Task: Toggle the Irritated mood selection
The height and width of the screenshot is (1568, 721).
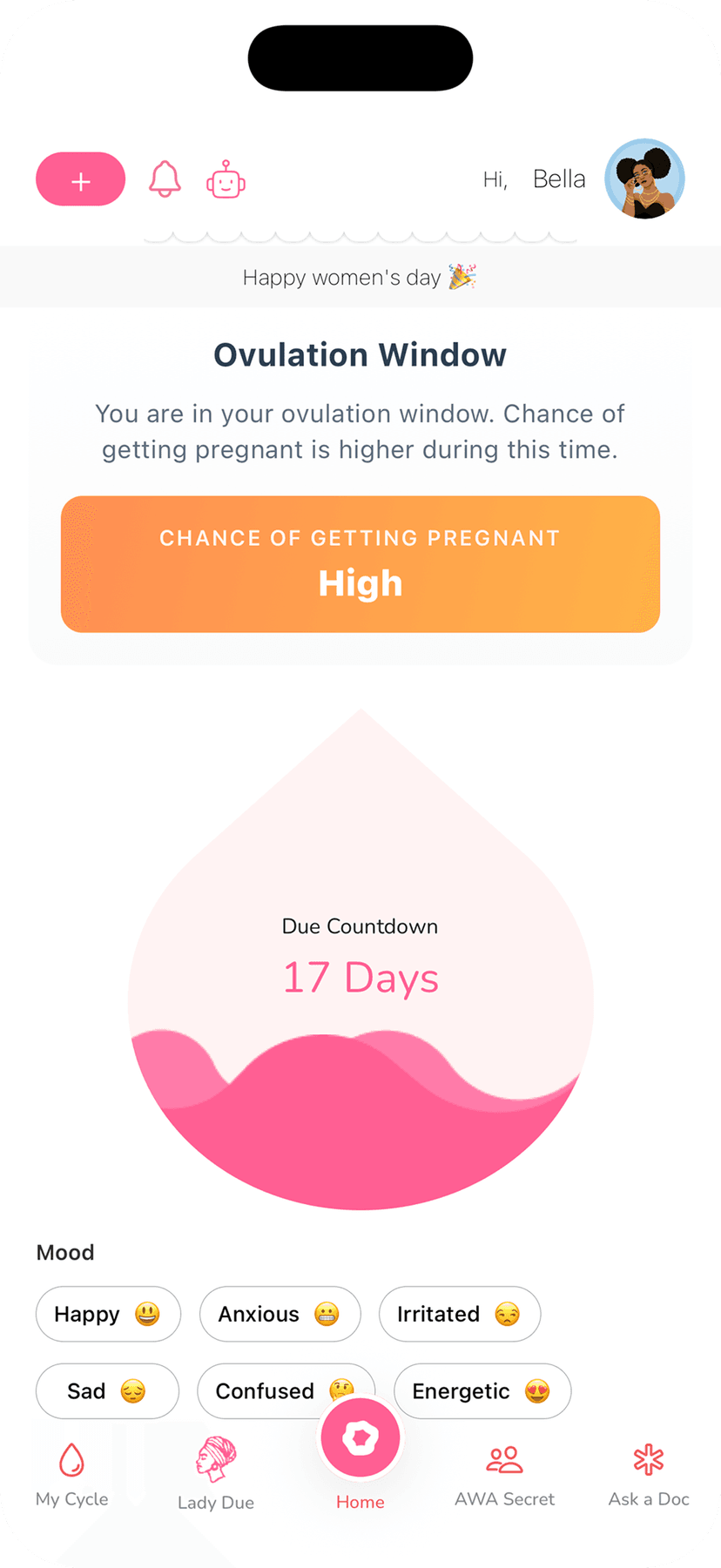Action: (x=460, y=1314)
